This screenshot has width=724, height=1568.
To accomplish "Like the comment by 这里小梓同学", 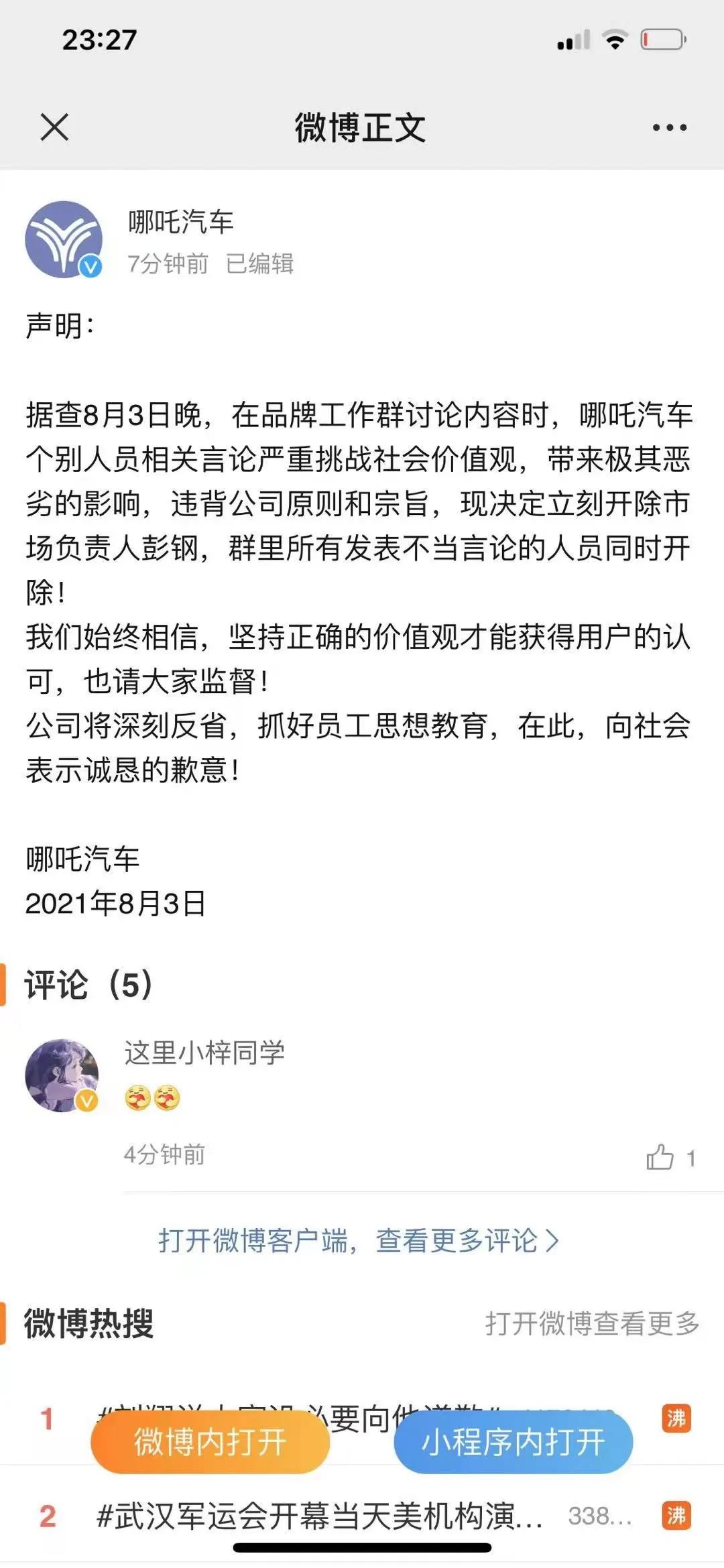I will [660, 1157].
